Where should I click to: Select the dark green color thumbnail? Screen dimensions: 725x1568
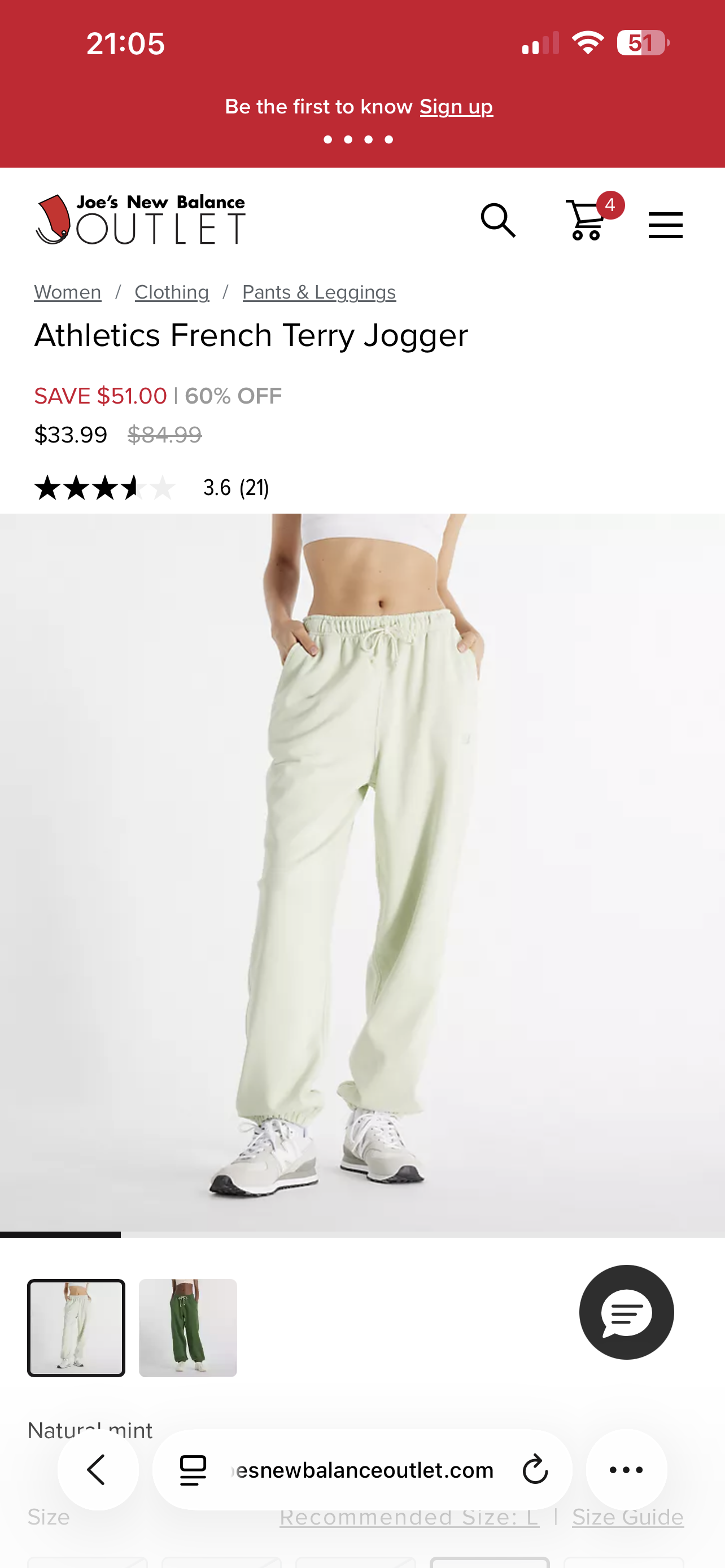click(x=187, y=1328)
